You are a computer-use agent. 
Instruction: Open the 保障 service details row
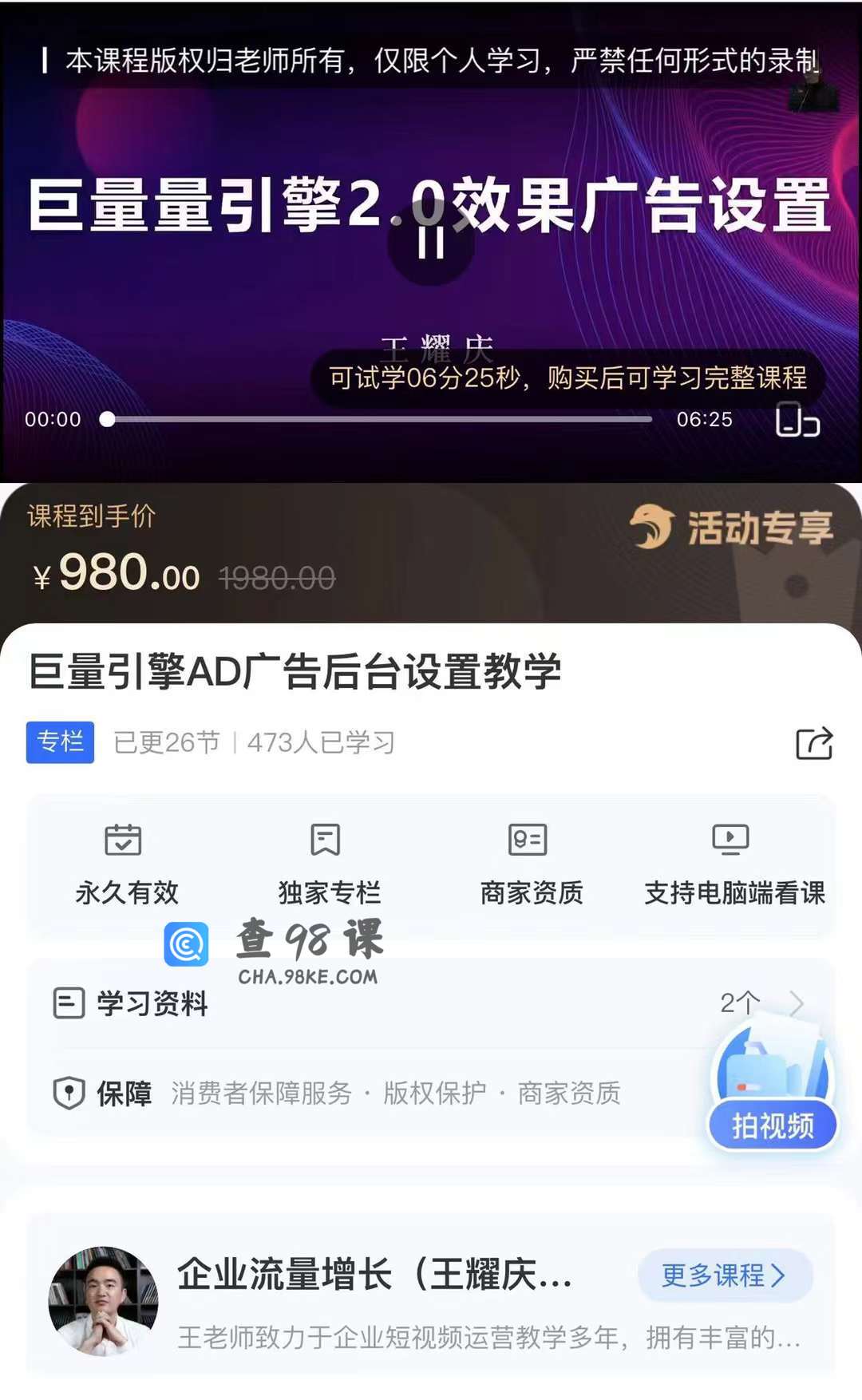coord(359,1093)
